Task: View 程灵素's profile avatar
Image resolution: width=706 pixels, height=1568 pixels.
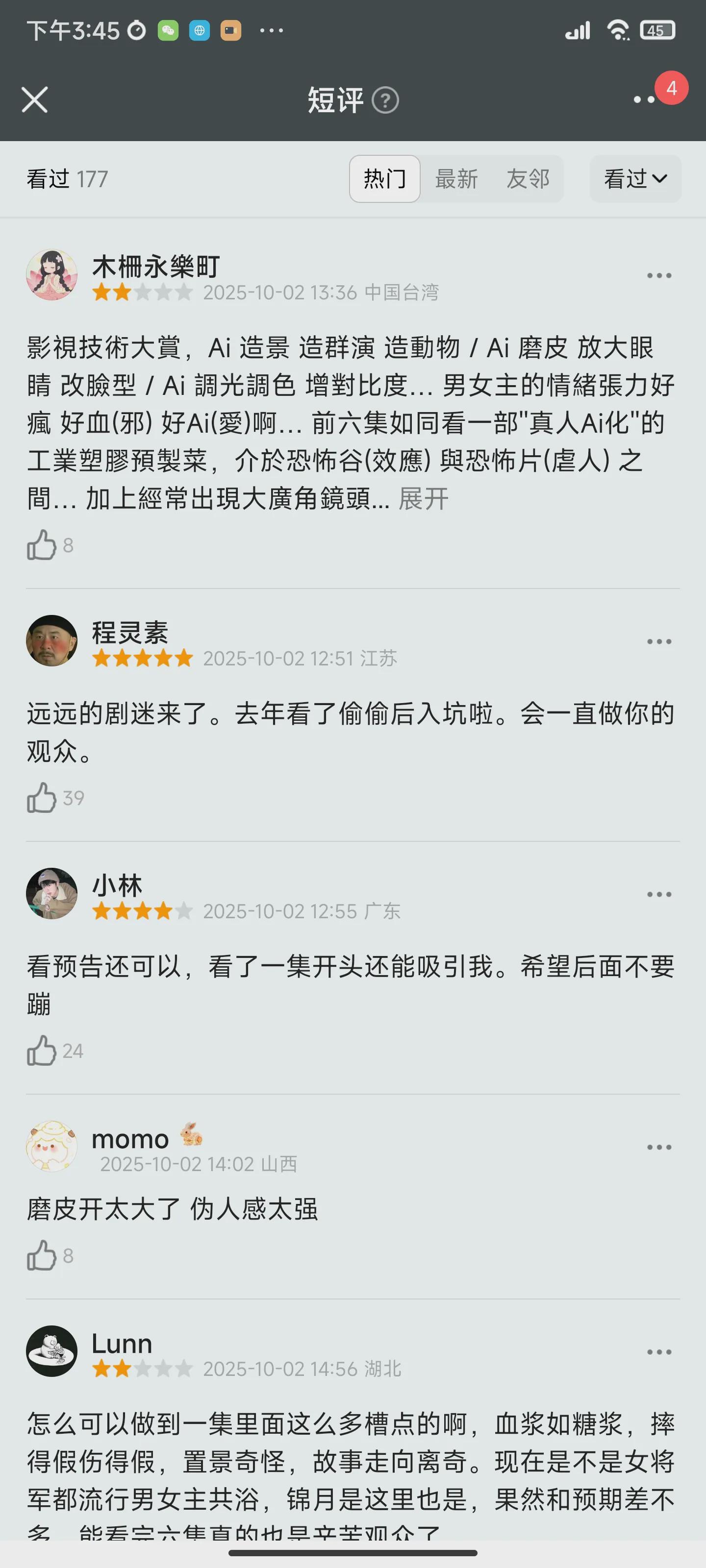Action: (52, 641)
